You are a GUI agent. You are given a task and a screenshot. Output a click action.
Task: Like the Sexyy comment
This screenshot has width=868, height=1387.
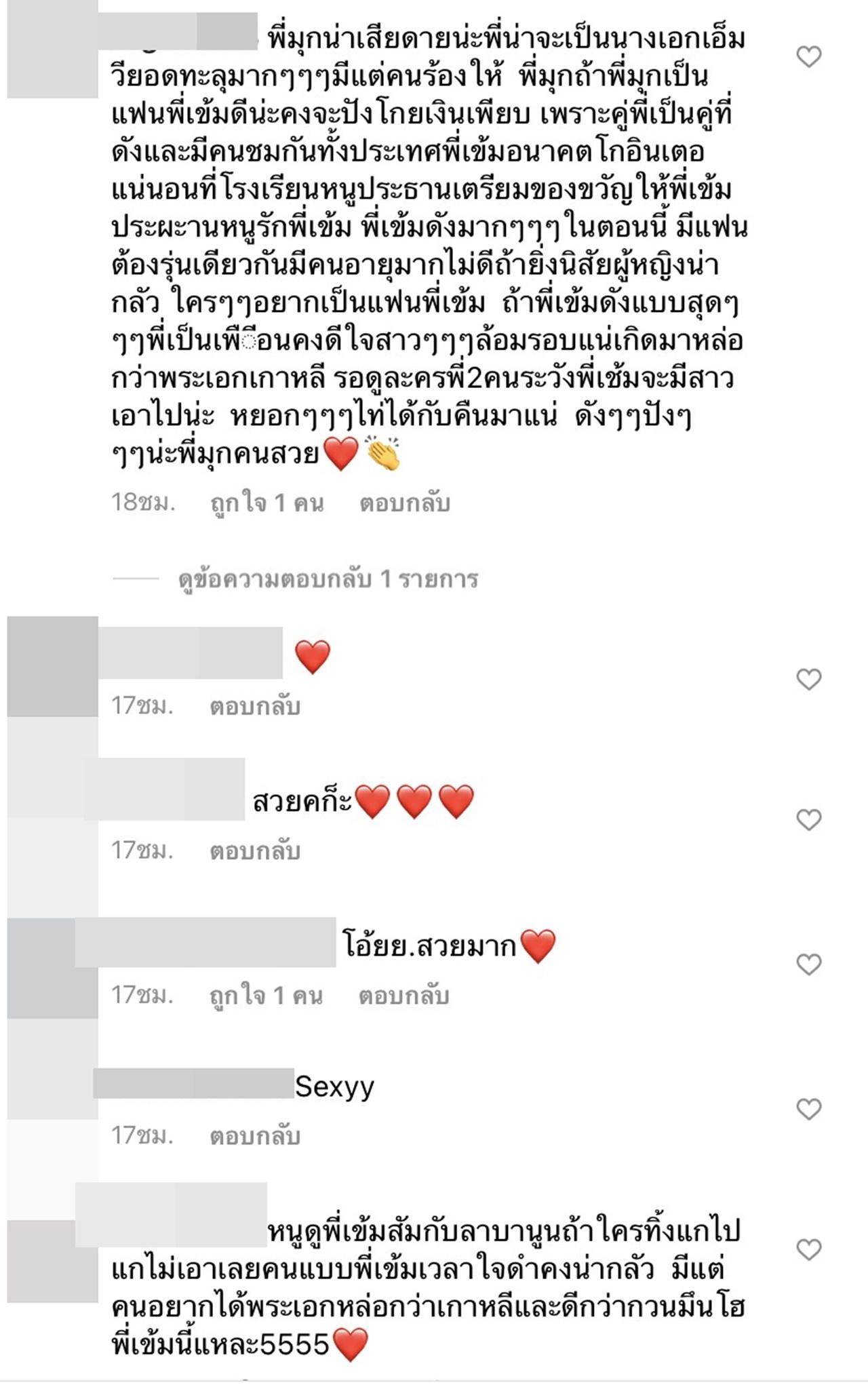[808, 1109]
